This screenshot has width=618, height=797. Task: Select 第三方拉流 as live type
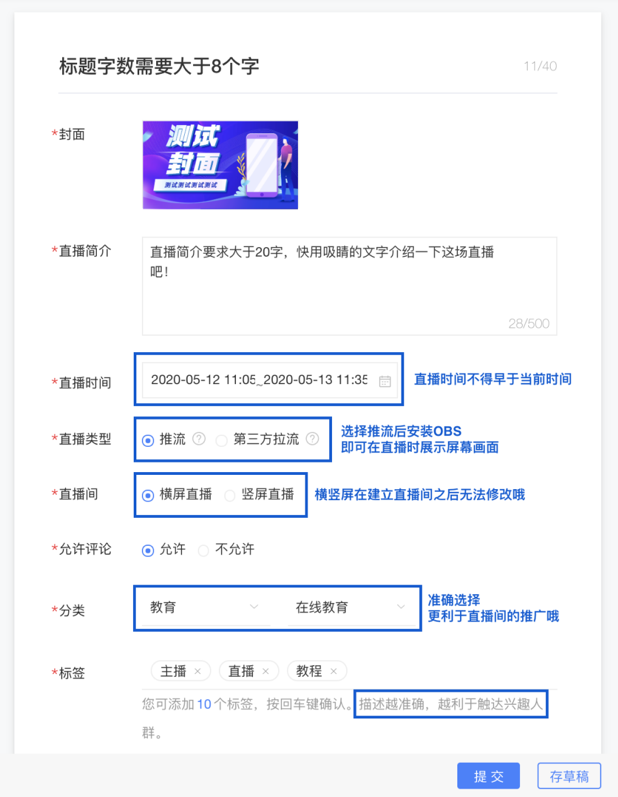[222, 440]
